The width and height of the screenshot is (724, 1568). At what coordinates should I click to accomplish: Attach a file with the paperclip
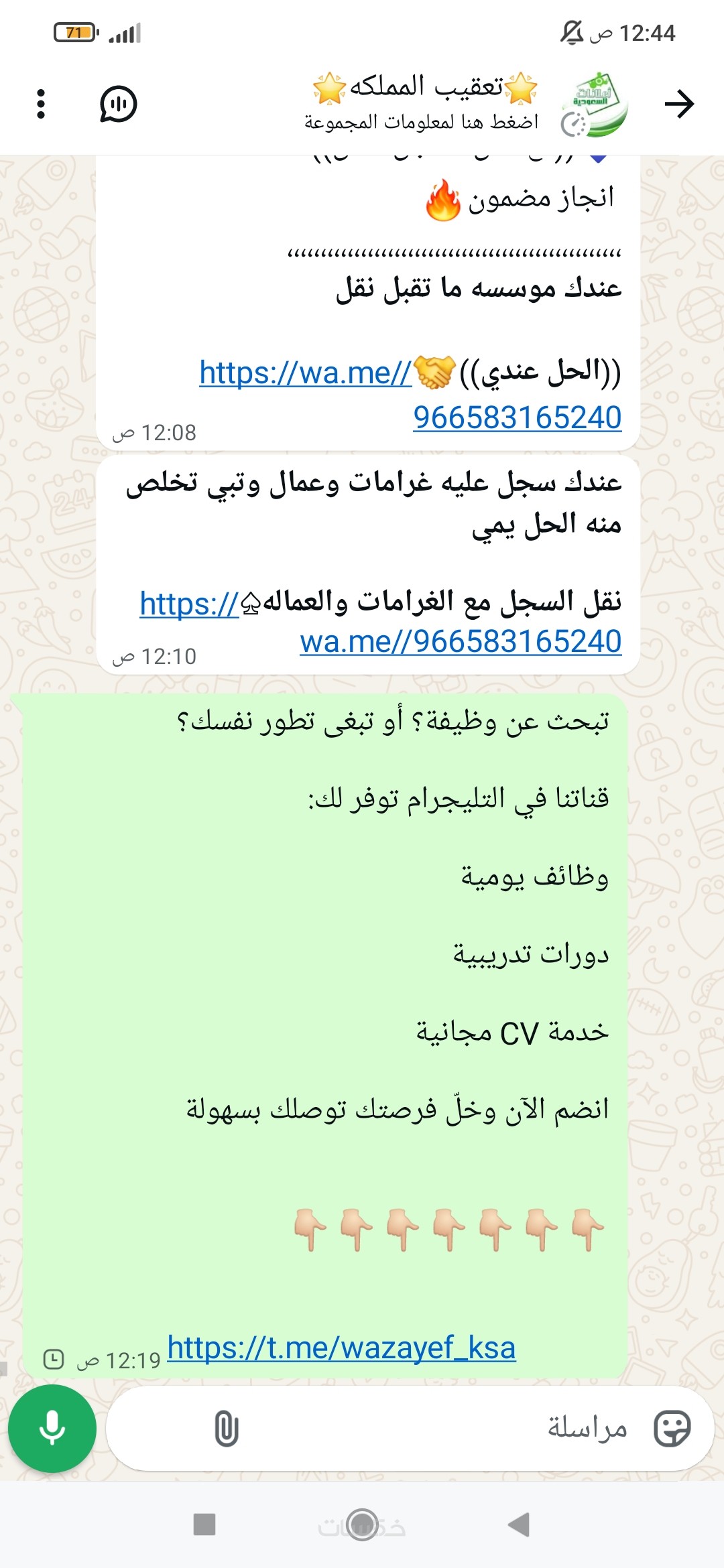pos(226,1428)
